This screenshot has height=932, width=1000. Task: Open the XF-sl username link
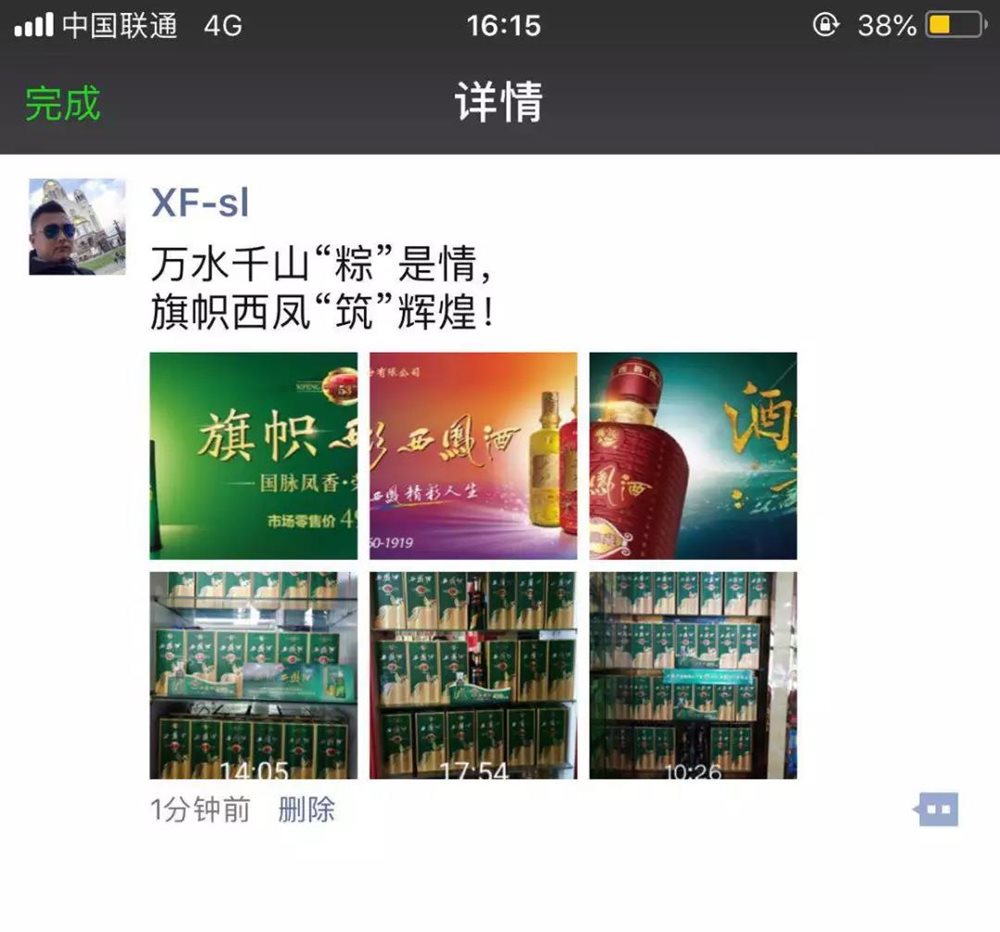point(199,203)
